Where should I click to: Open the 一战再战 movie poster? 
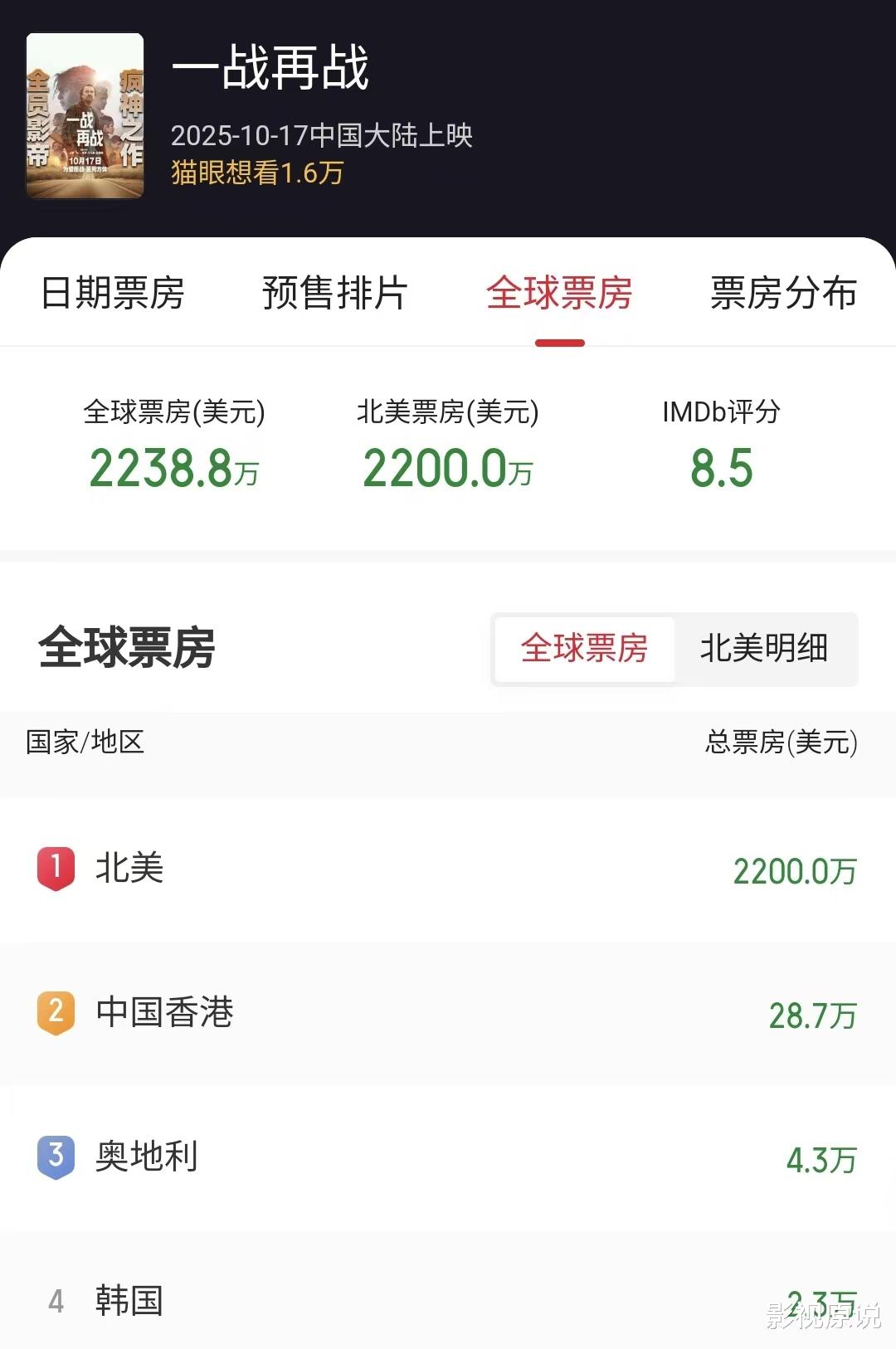85,115
